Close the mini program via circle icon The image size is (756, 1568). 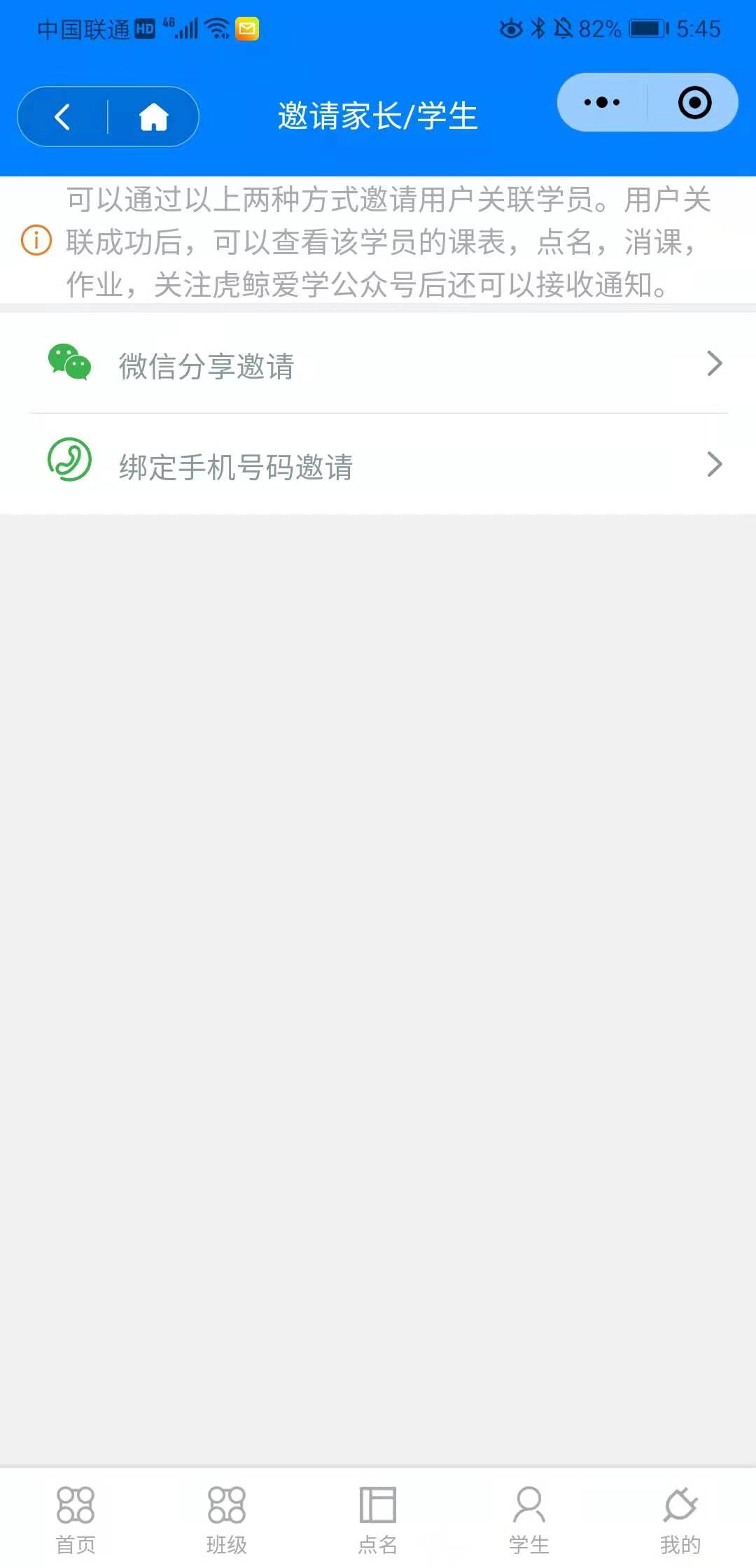694,102
